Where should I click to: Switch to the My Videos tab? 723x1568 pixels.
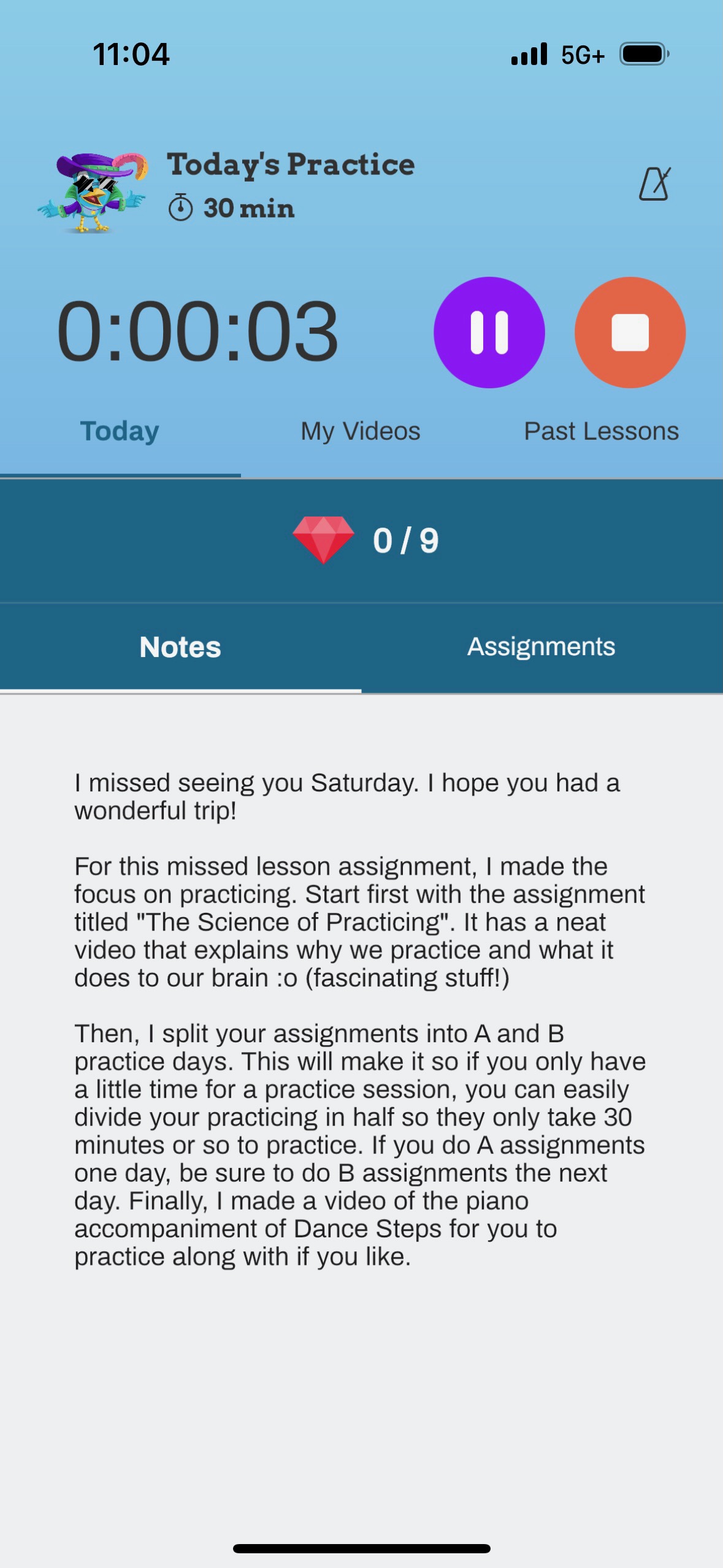click(x=361, y=431)
